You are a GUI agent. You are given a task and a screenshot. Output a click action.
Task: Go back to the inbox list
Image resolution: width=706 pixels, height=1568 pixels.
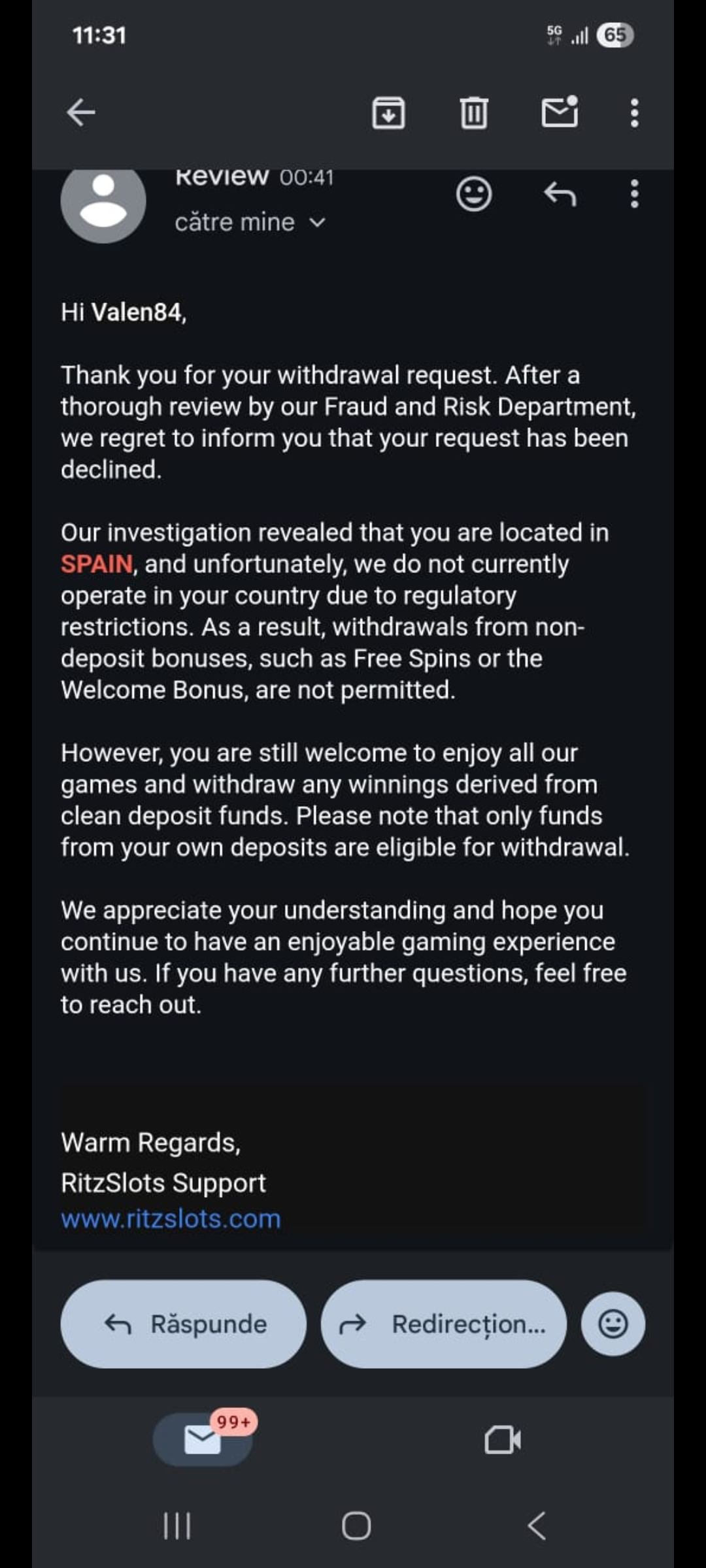click(81, 112)
